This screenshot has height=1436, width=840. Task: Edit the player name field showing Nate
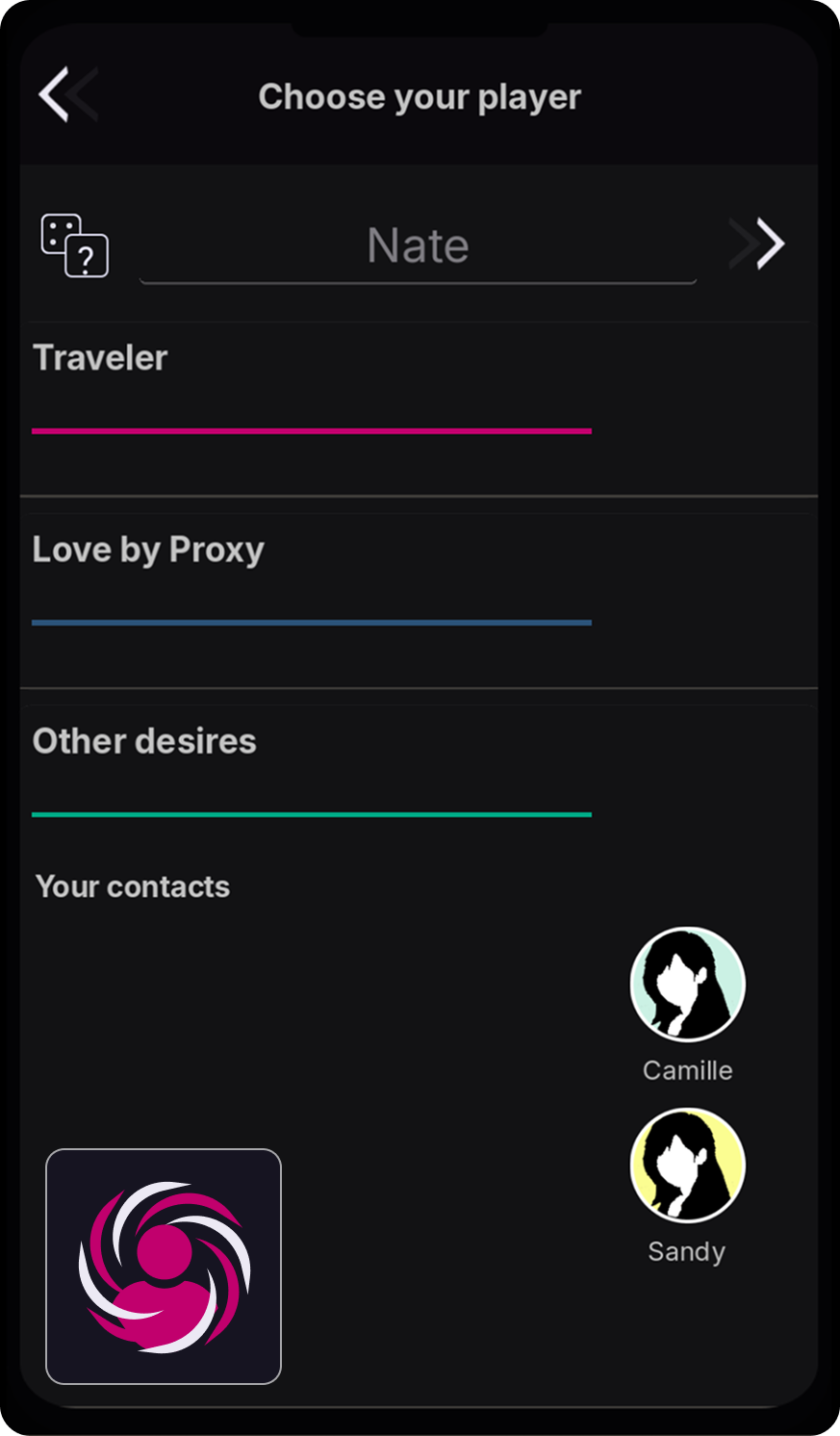click(418, 246)
